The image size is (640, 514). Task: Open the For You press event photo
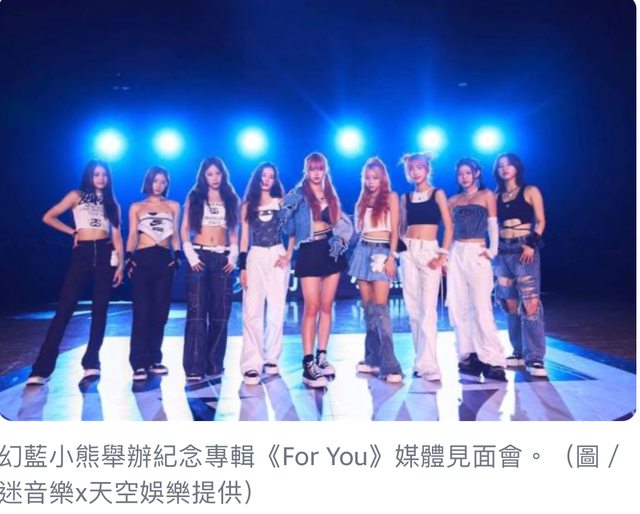click(318, 210)
